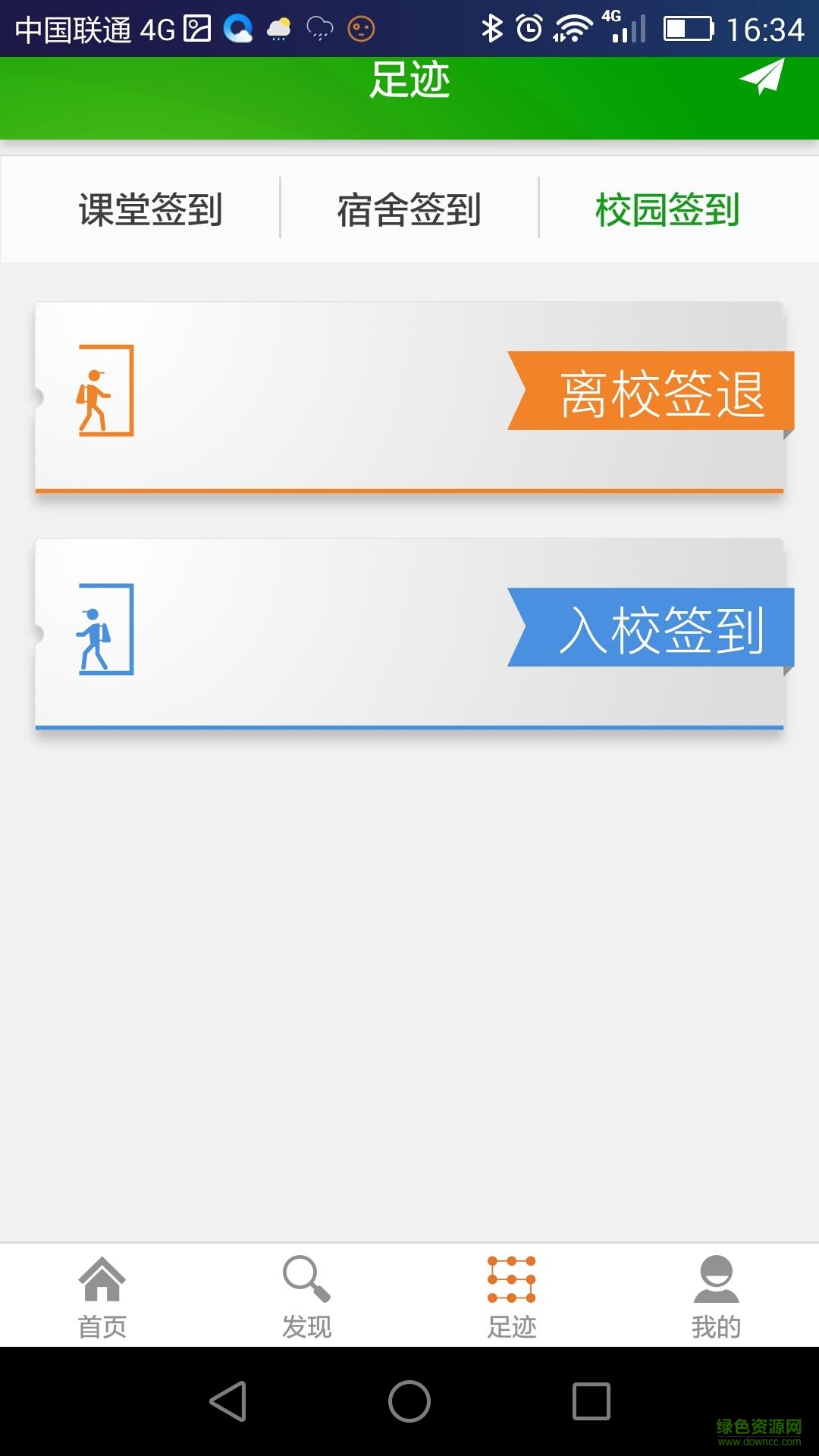Tap the 发现 magnifier discover icon
The width and height of the screenshot is (819, 1456).
coord(306,1278)
